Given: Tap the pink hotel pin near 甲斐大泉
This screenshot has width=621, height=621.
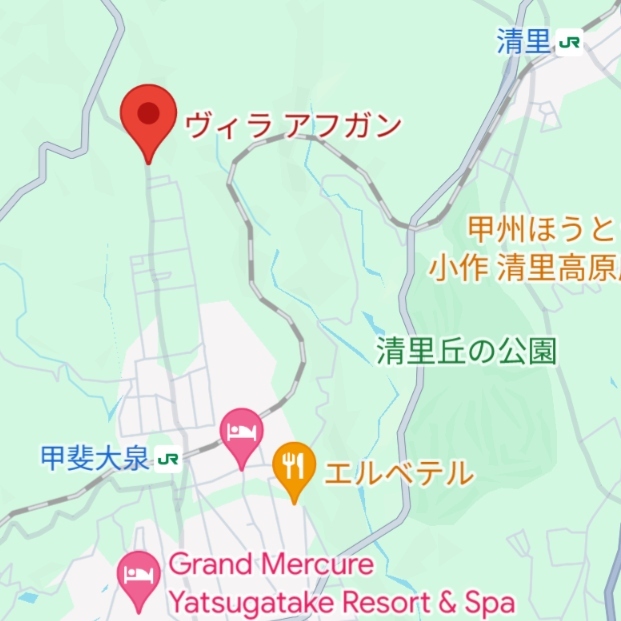Looking at the screenshot, I should point(240,434).
